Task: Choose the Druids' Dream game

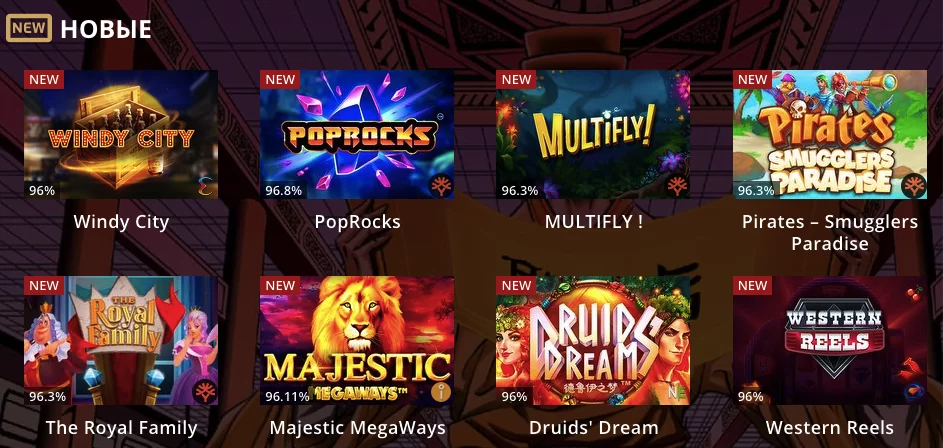Action: point(593,341)
